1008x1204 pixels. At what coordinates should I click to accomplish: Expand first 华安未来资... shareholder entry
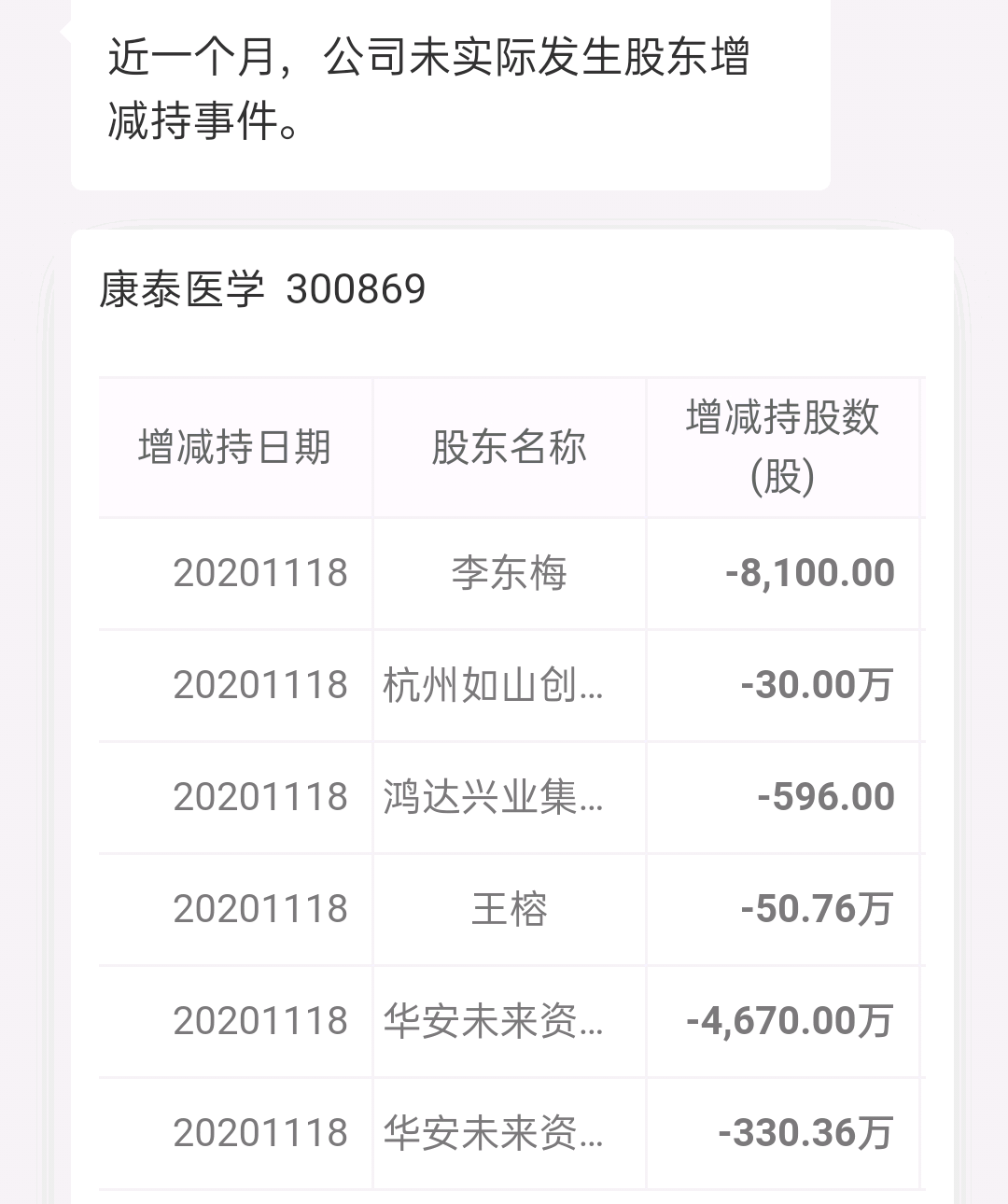click(x=510, y=1020)
